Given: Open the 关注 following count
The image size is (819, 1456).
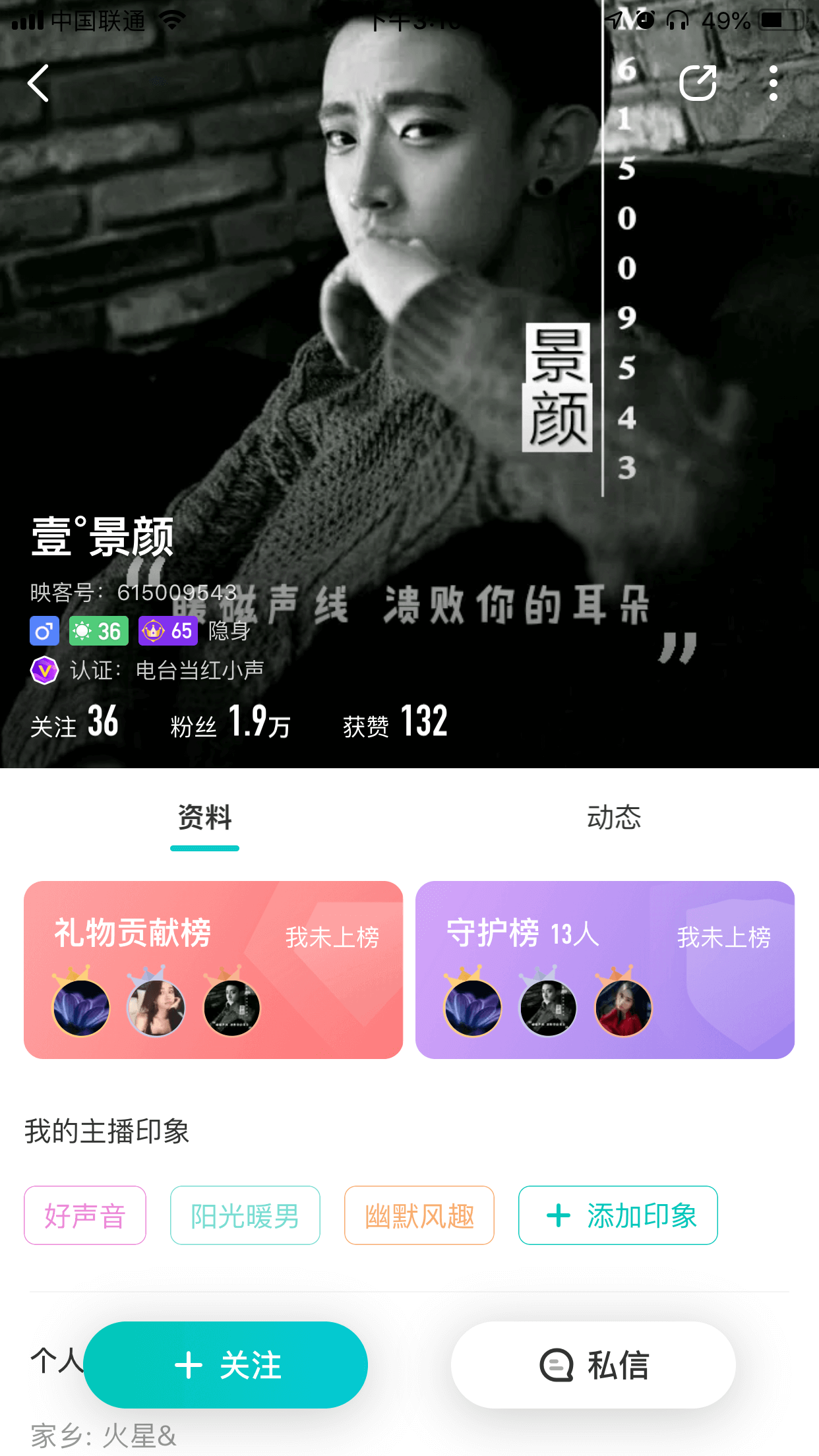Looking at the screenshot, I should (x=75, y=721).
